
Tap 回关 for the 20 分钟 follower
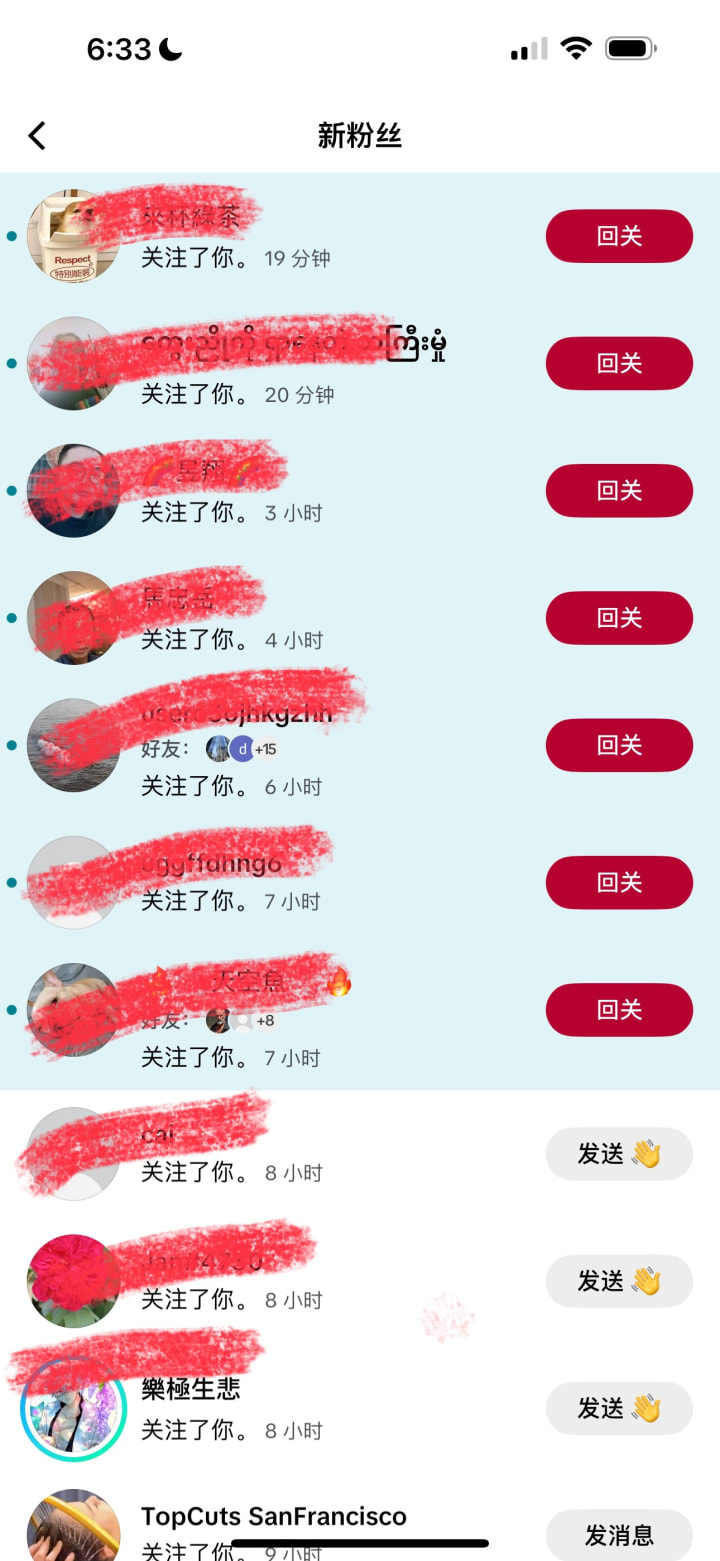click(618, 363)
